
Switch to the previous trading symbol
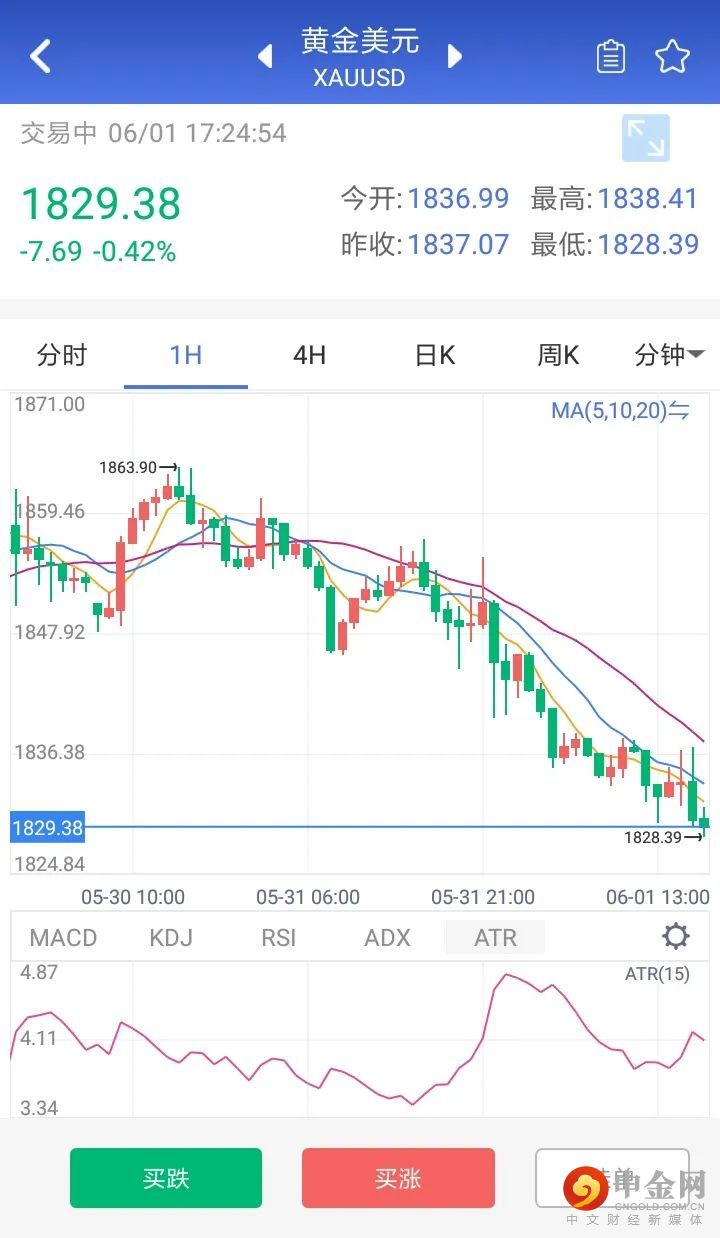[265, 56]
